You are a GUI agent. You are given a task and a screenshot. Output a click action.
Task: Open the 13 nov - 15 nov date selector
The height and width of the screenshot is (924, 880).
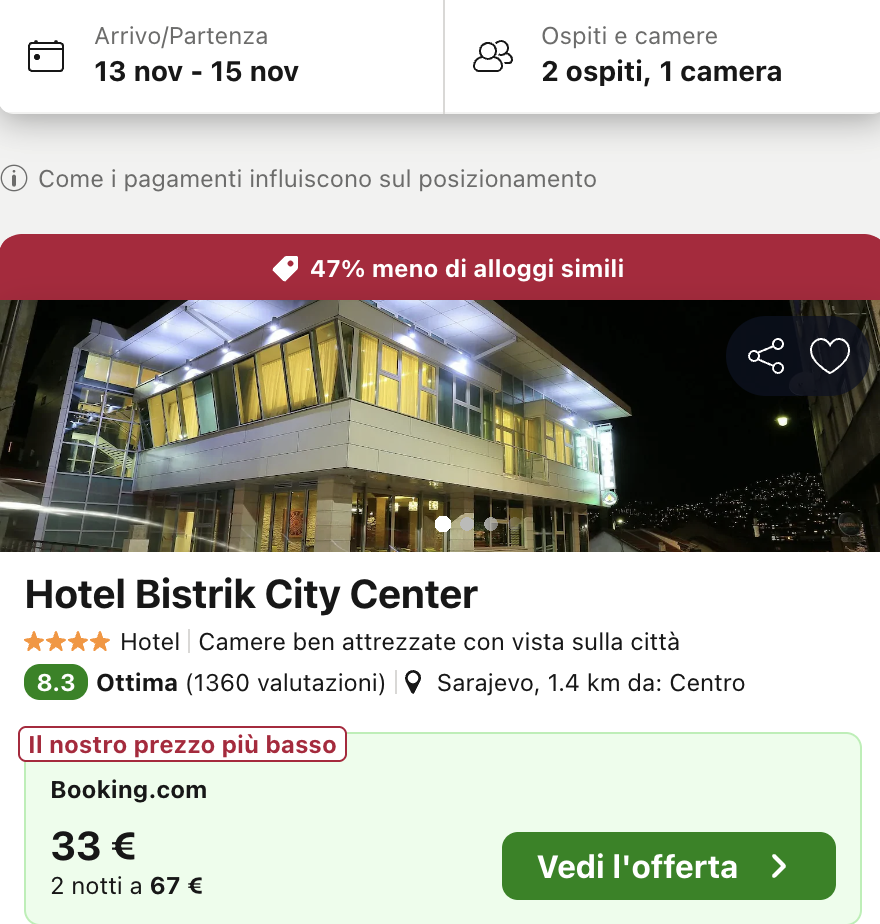(x=196, y=71)
